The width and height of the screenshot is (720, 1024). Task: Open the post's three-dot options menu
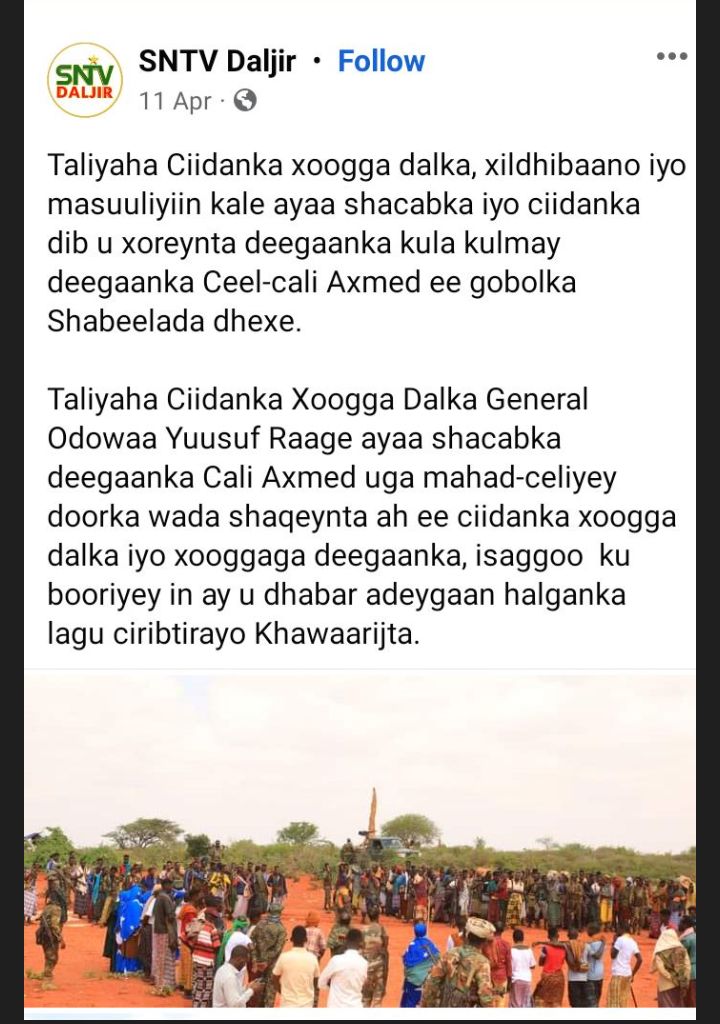coord(671,56)
